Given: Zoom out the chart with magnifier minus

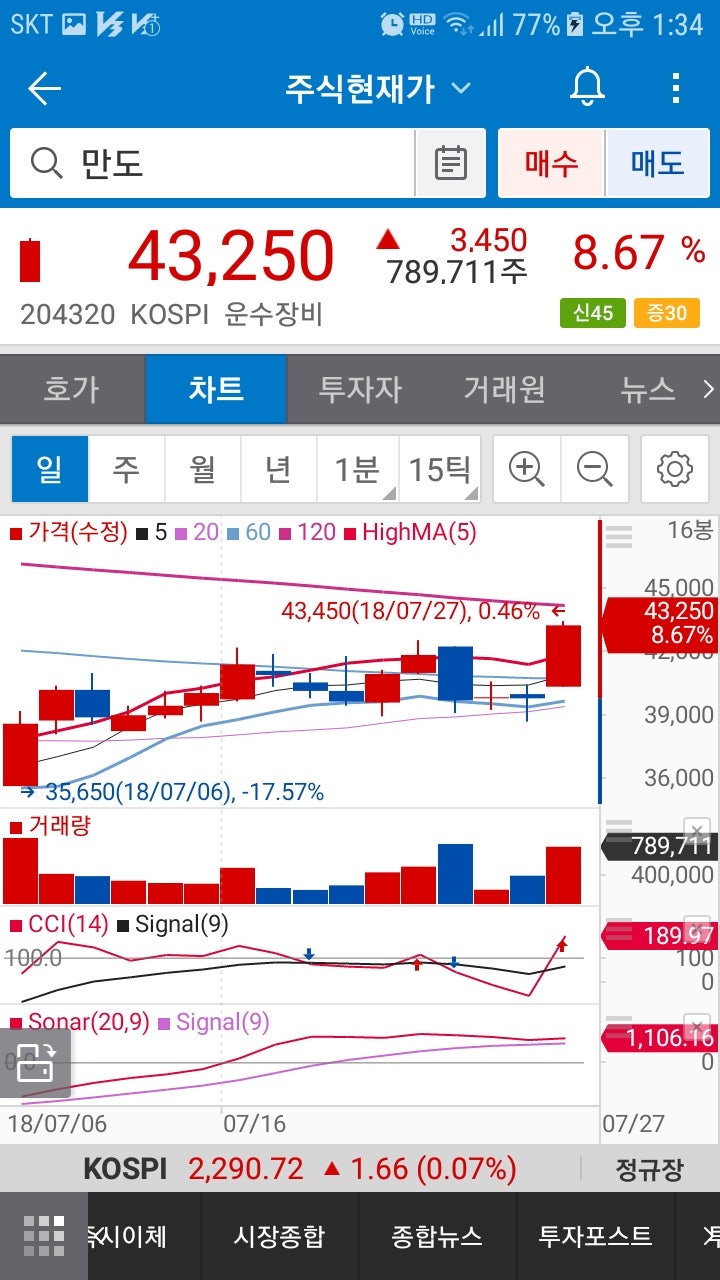Looking at the screenshot, I should pos(596,468).
